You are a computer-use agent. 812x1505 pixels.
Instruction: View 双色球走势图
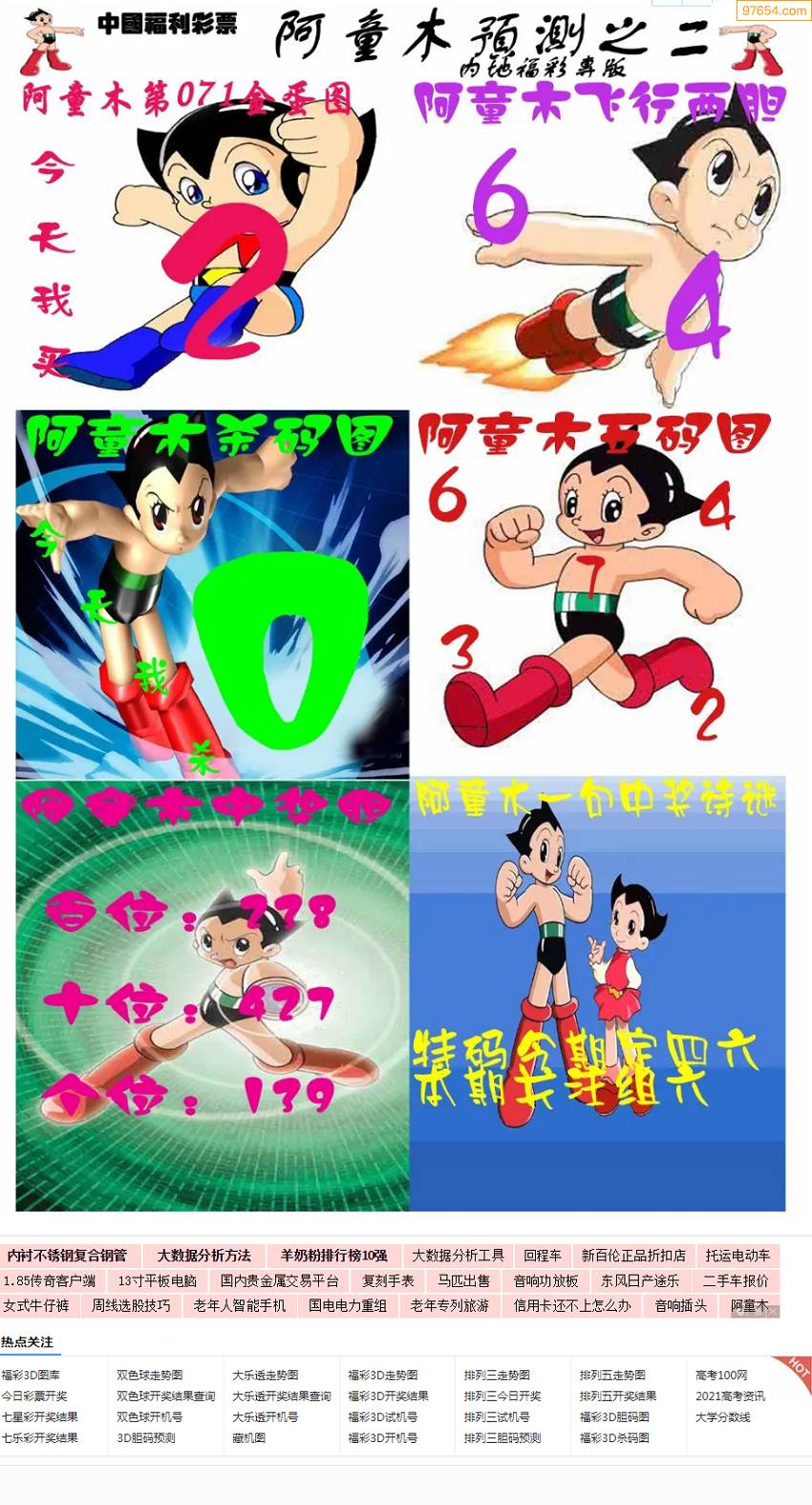pos(150,1375)
